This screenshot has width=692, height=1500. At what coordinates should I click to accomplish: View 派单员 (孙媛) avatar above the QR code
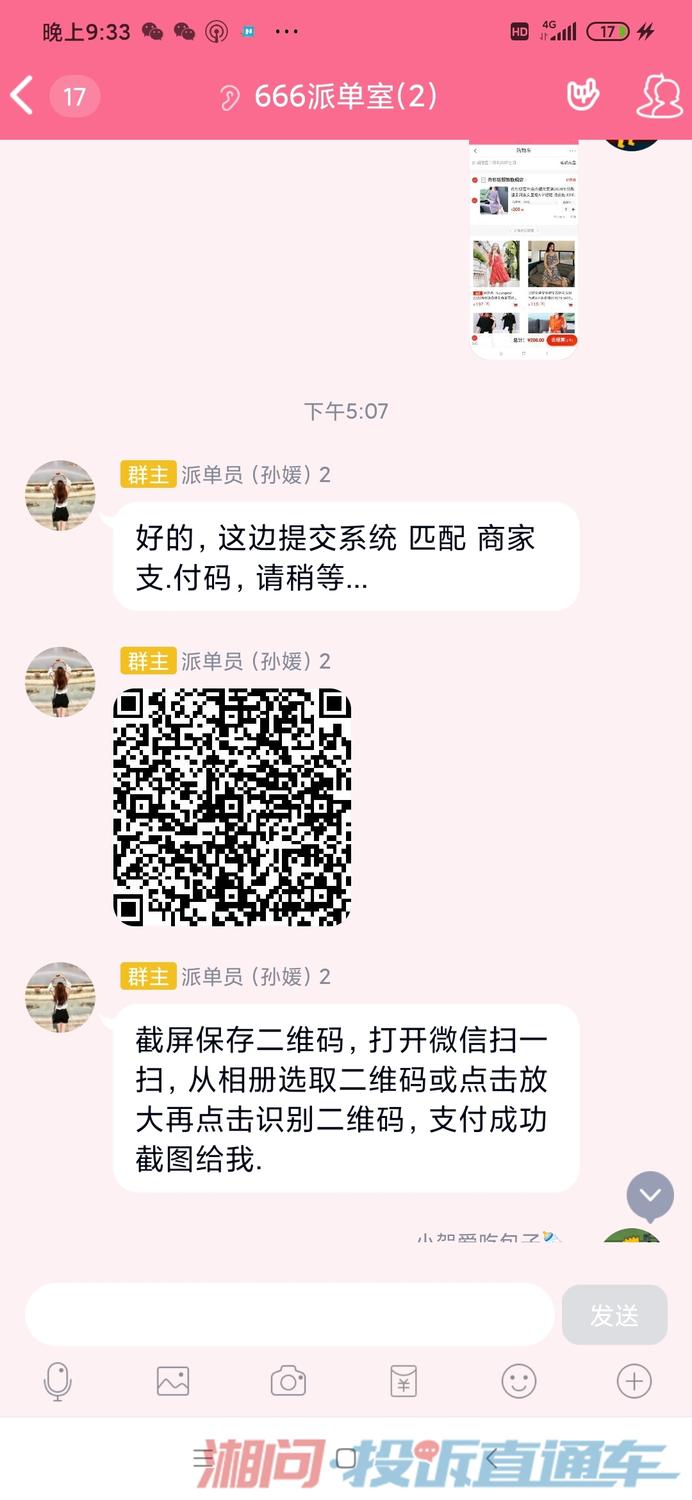tap(60, 681)
